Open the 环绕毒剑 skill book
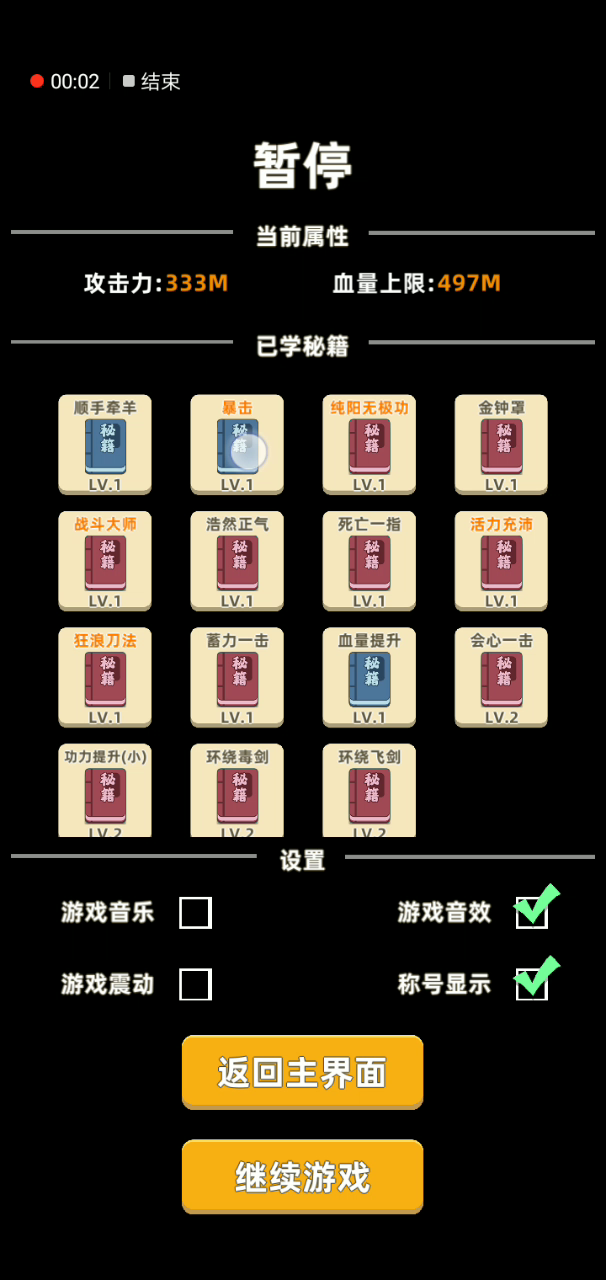The image size is (606, 1280). tap(237, 790)
